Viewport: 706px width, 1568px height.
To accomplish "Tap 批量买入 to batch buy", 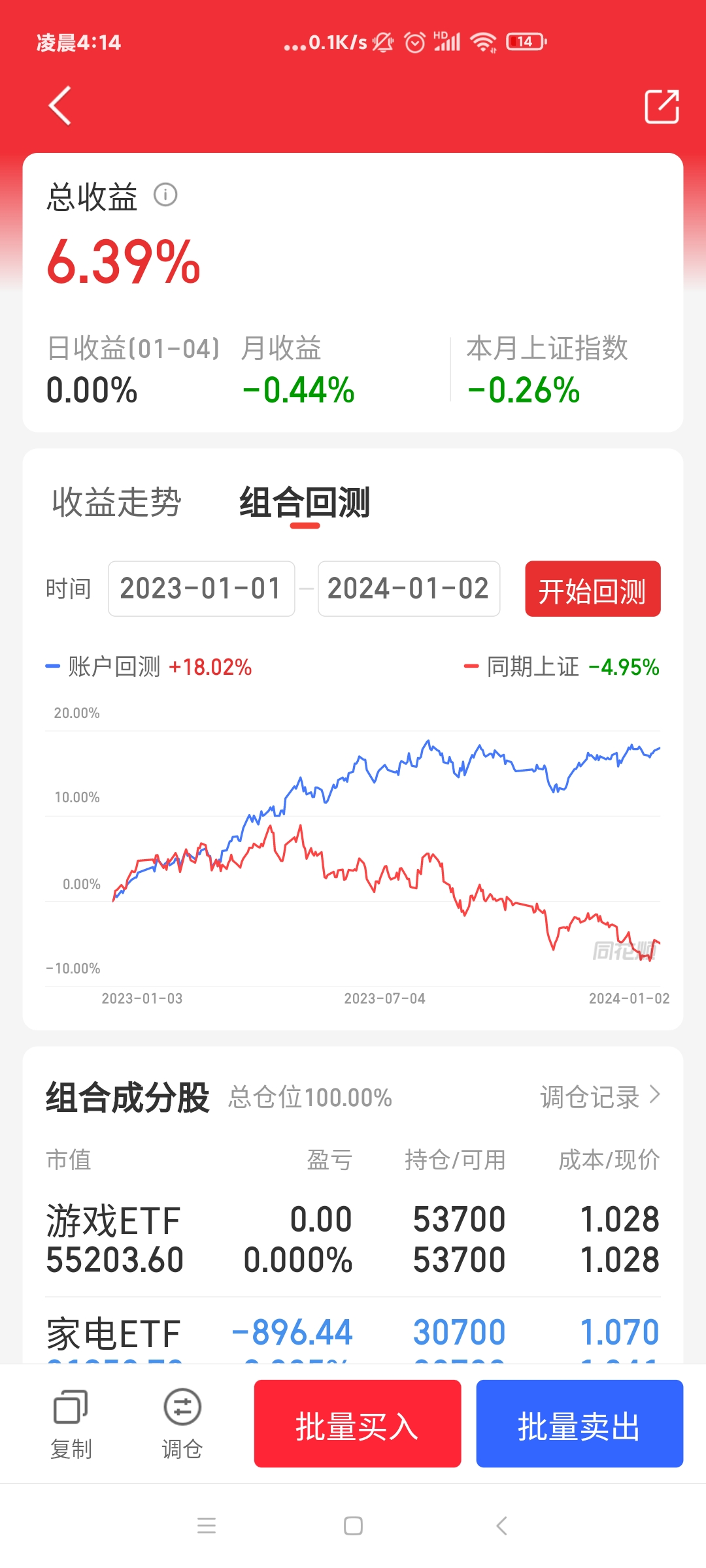I will 357,1424.
